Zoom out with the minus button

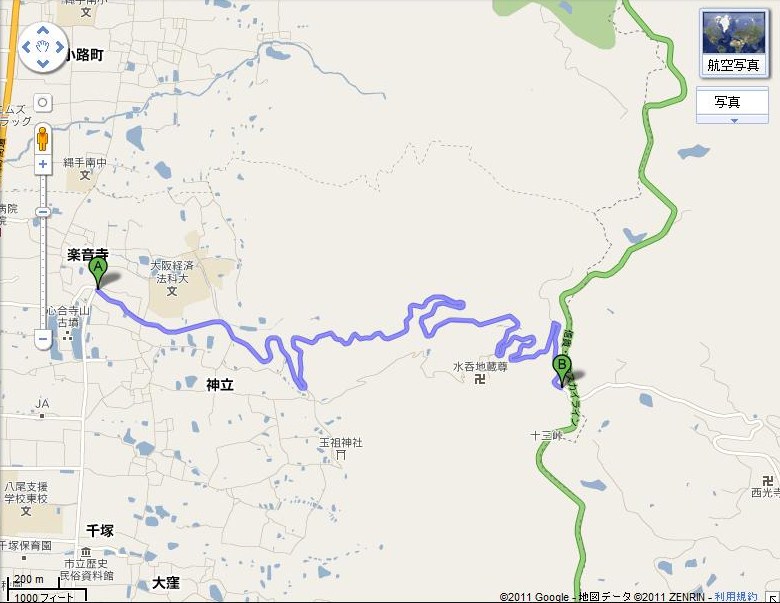43,339
